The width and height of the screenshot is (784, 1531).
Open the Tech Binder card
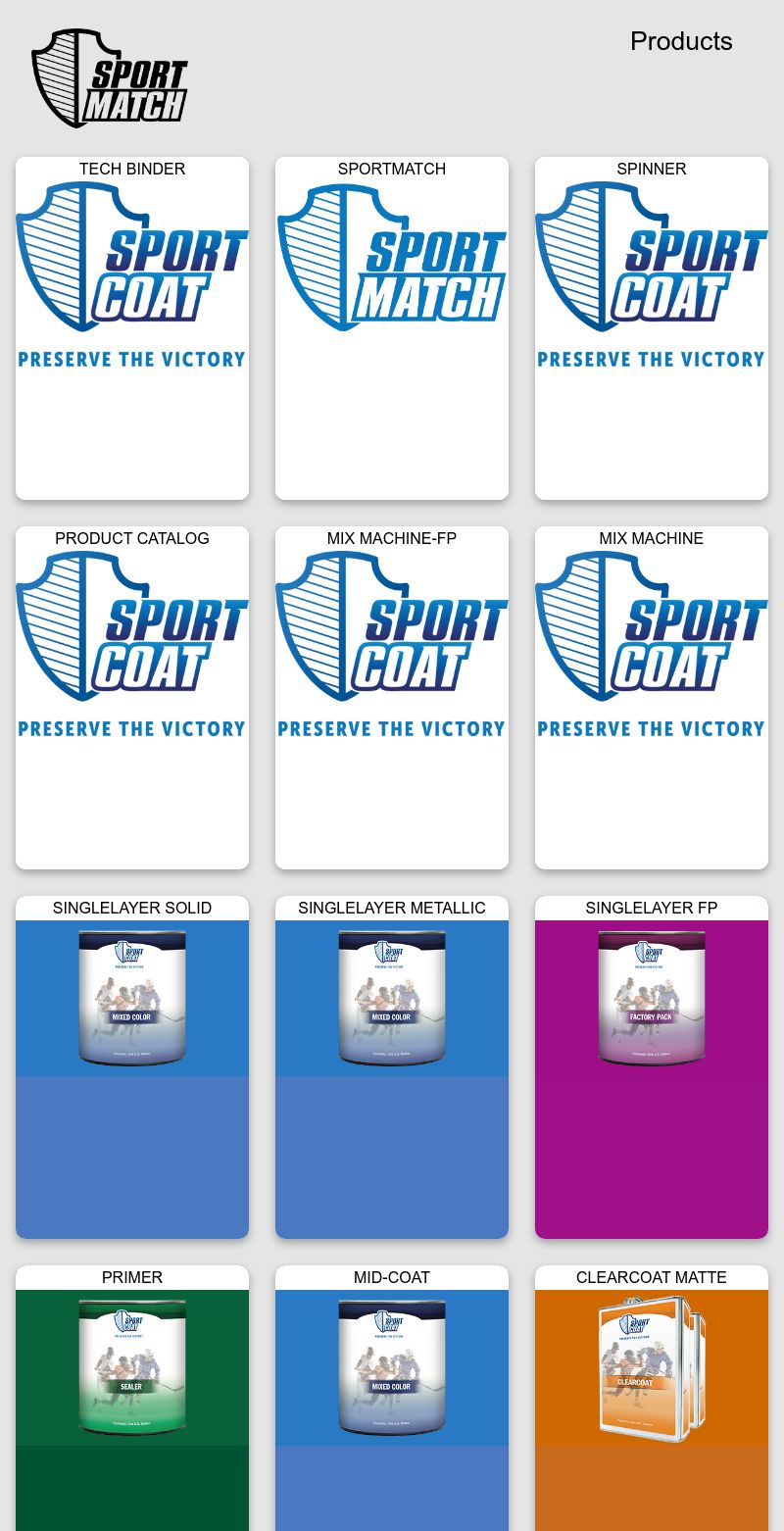(132, 328)
